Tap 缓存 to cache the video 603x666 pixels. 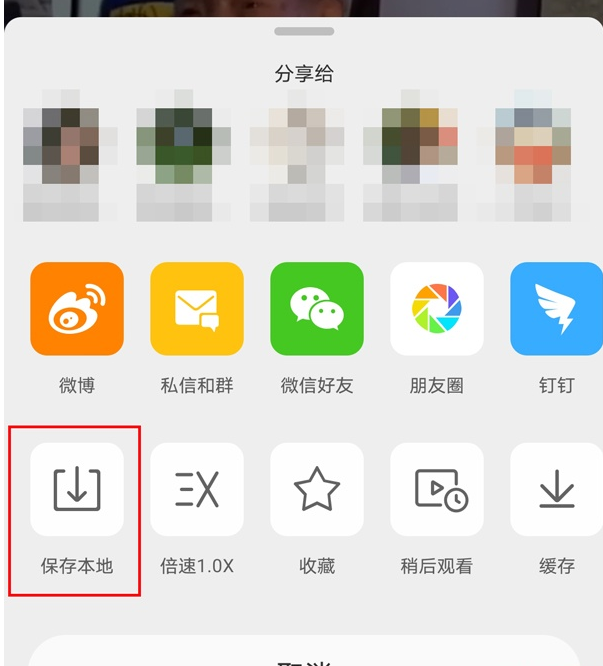point(556,490)
